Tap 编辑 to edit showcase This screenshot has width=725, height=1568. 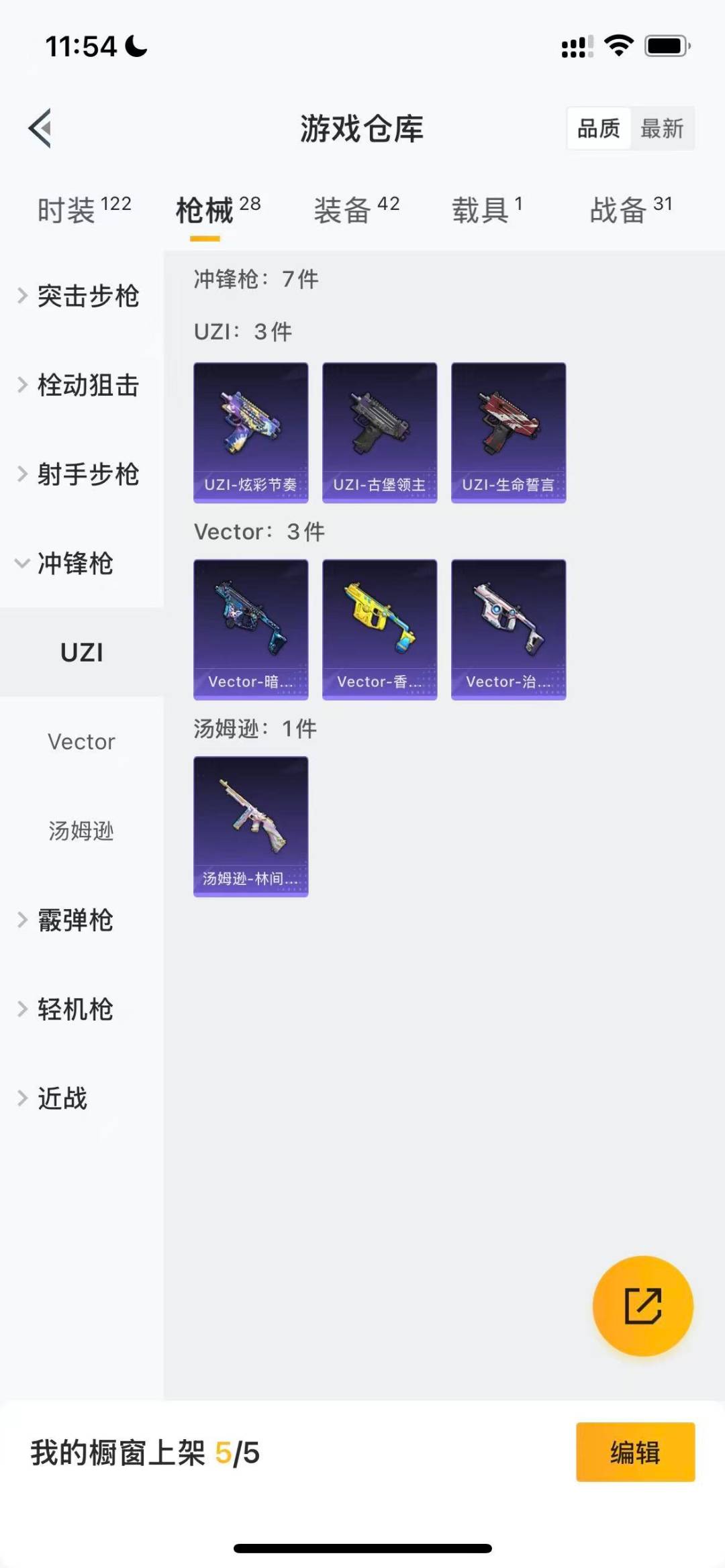click(635, 1452)
